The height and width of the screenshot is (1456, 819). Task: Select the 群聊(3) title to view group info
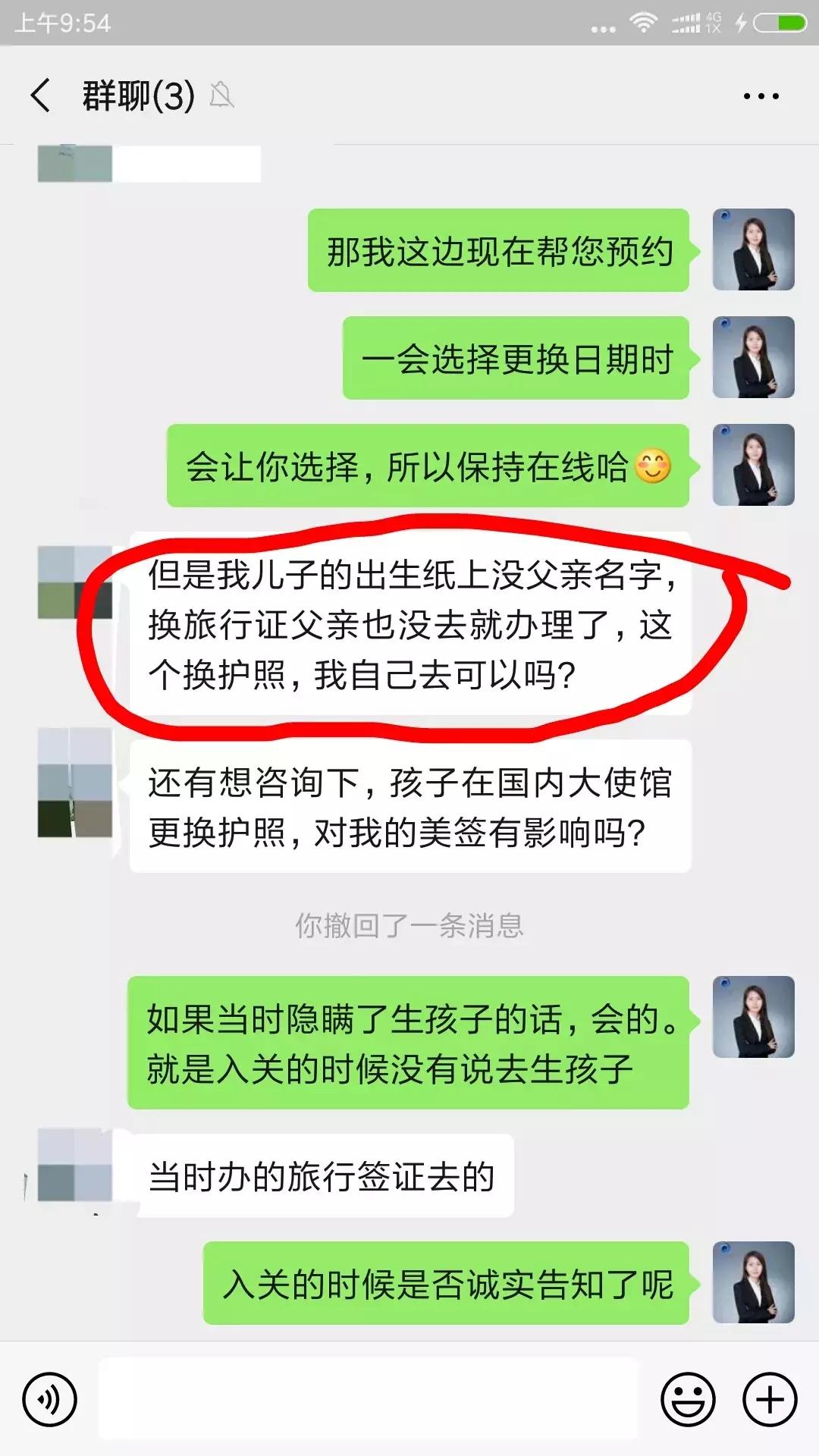[136, 97]
